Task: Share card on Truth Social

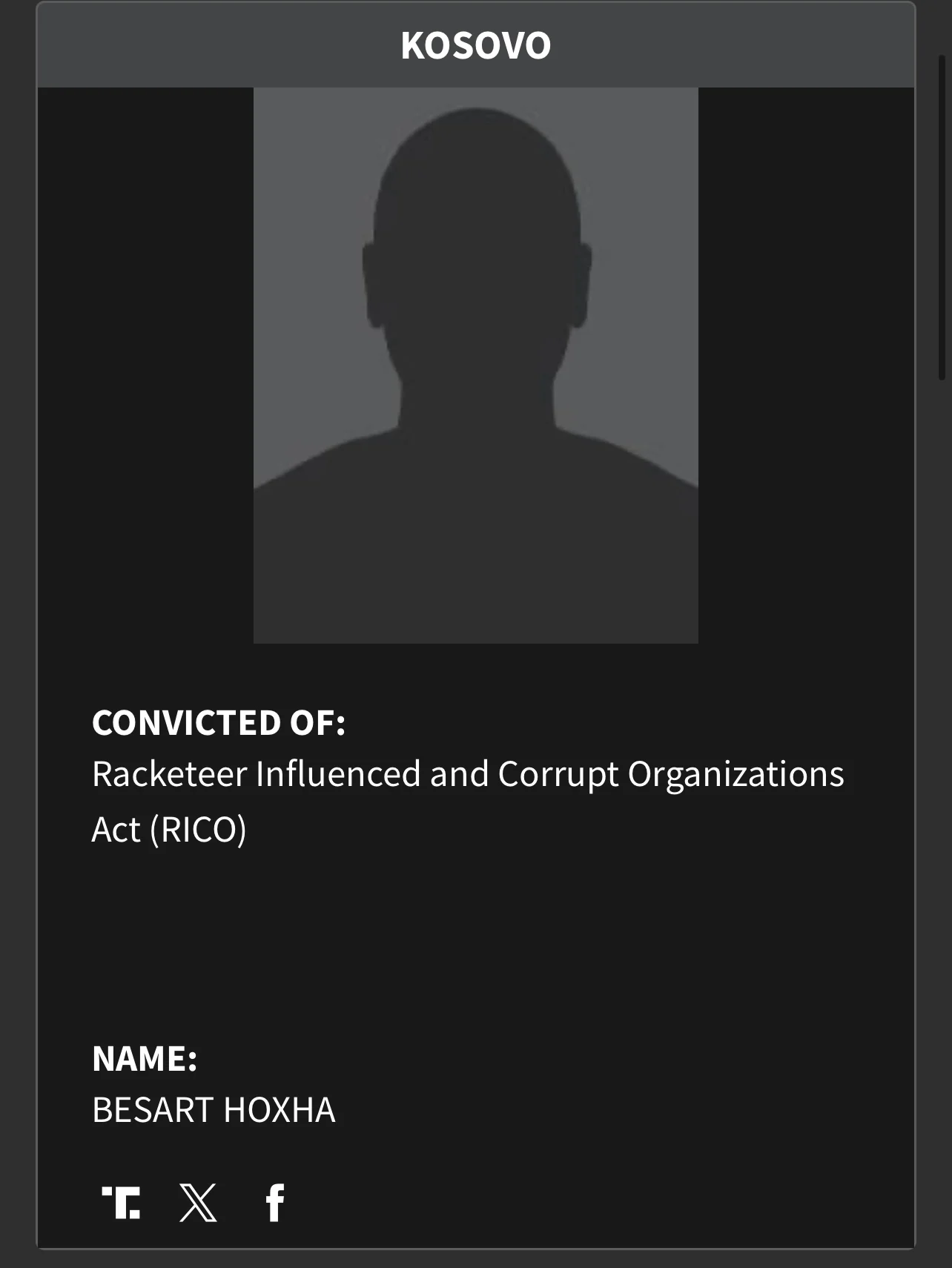Action: (121, 1202)
